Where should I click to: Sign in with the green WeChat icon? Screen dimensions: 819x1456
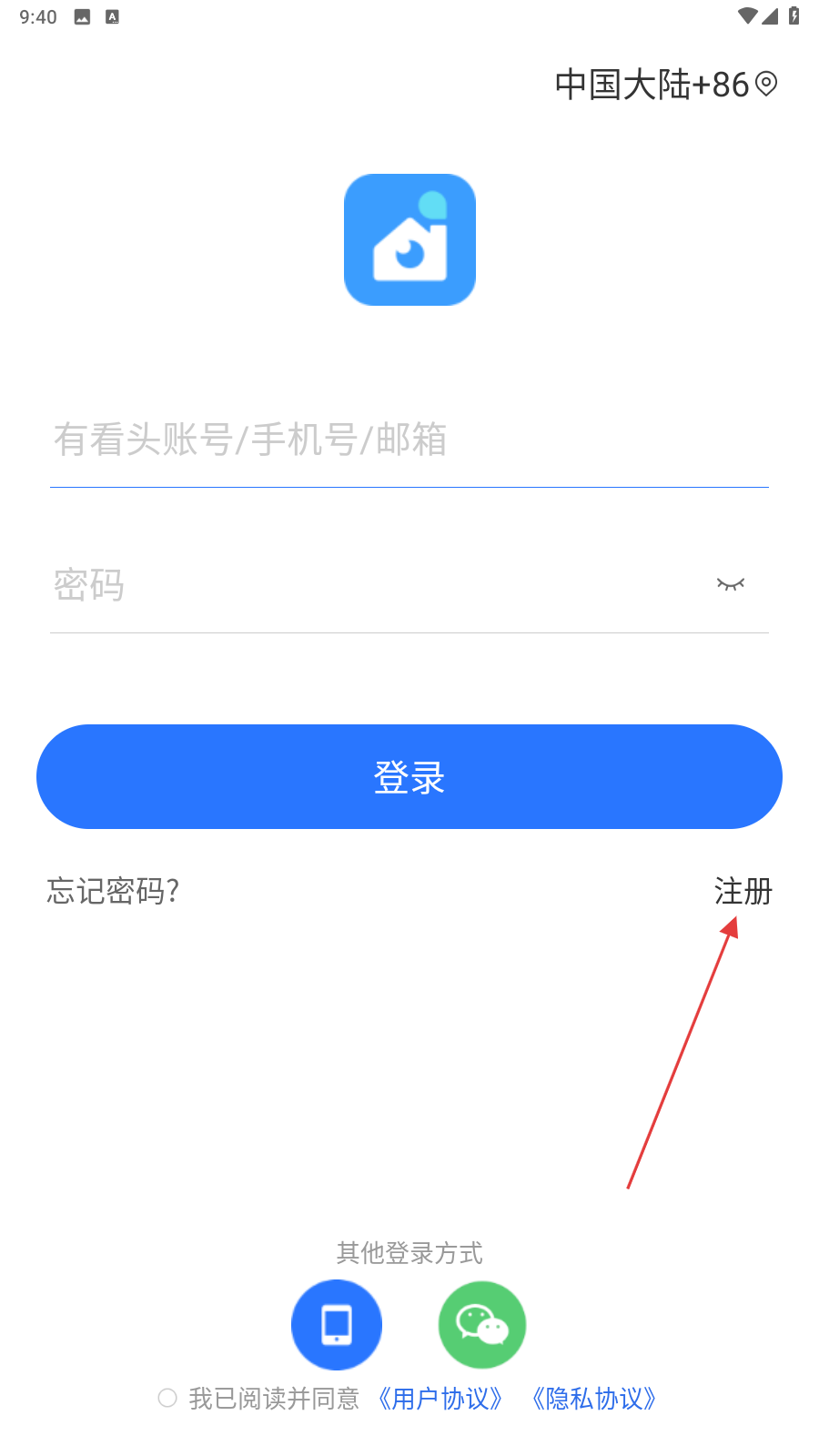482,1325
